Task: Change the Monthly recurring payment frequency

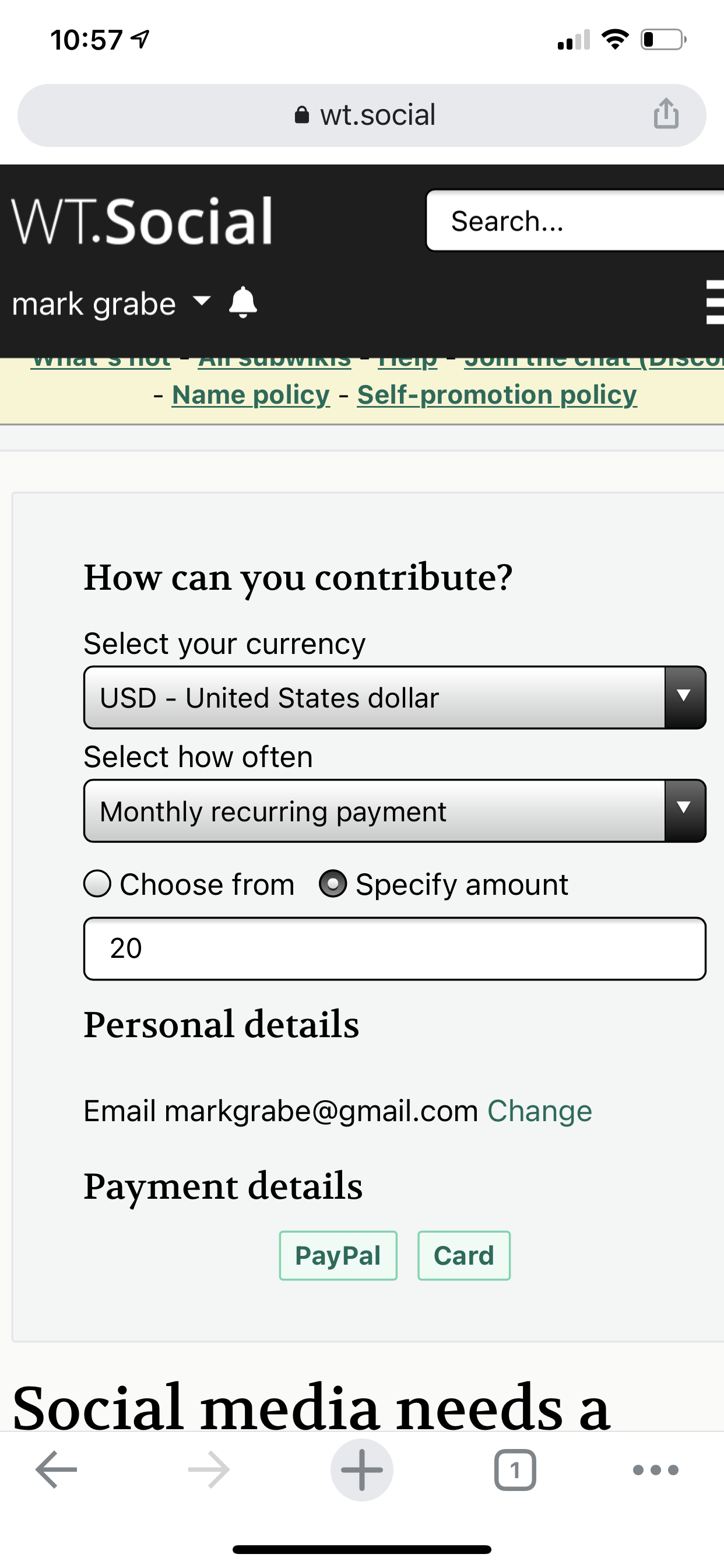Action: tap(394, 811)
